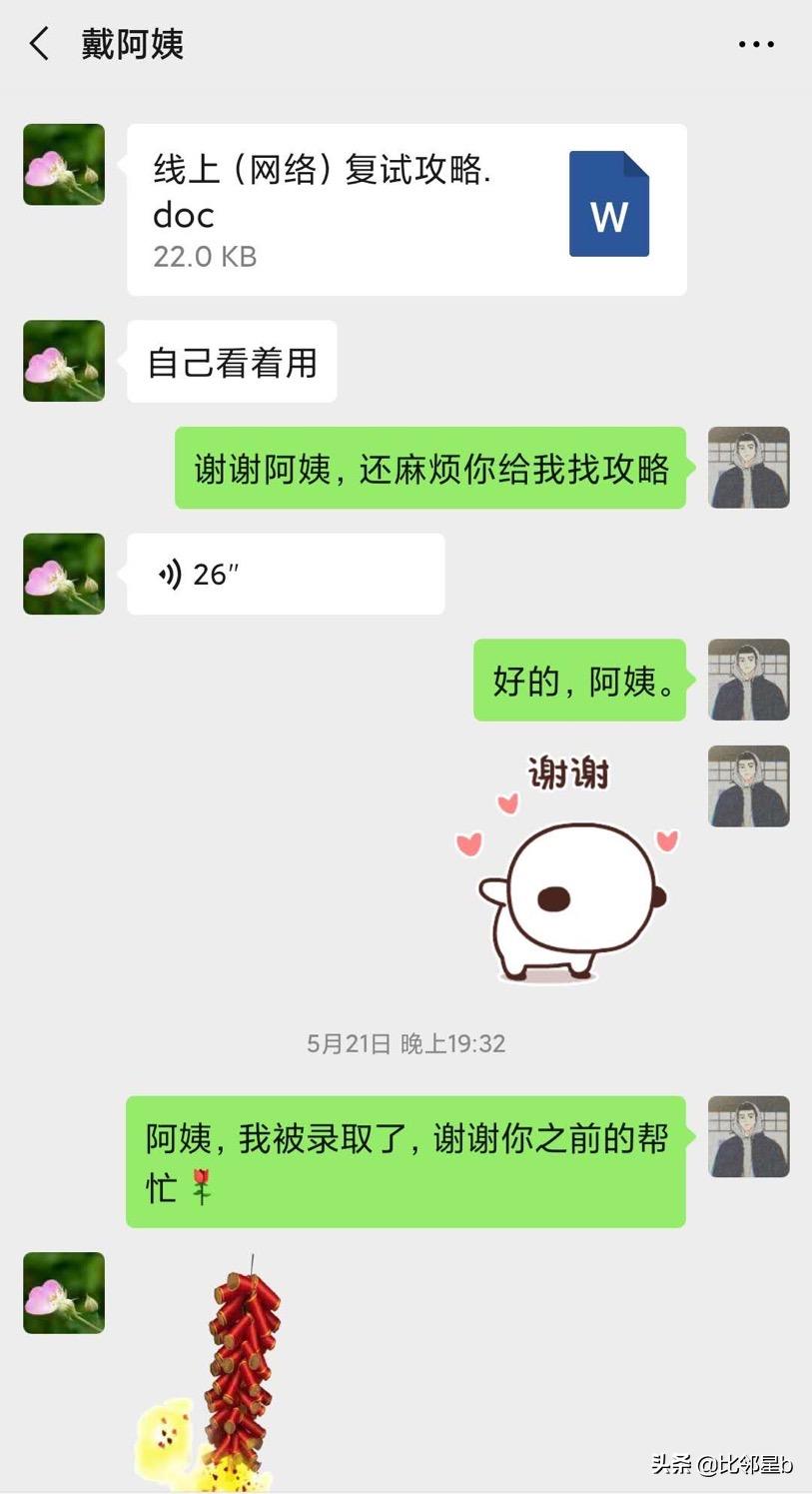Tap 戴阿姨's flower avatar next to the file message
Image resolution: width=812 pixels, height=1494 pixels.
coord(63,165)
